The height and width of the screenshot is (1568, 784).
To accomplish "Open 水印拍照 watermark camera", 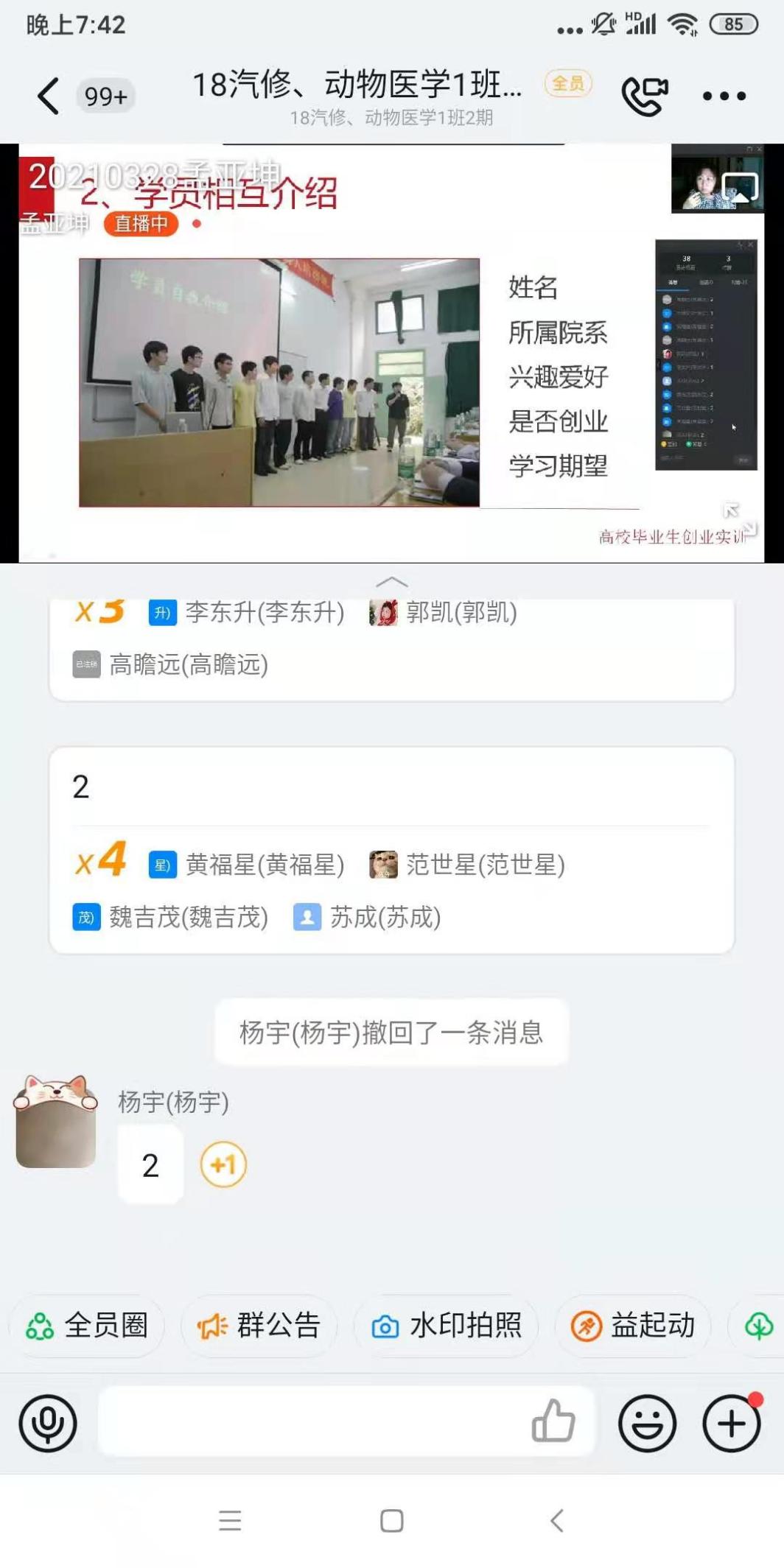I will point(447,1326).
